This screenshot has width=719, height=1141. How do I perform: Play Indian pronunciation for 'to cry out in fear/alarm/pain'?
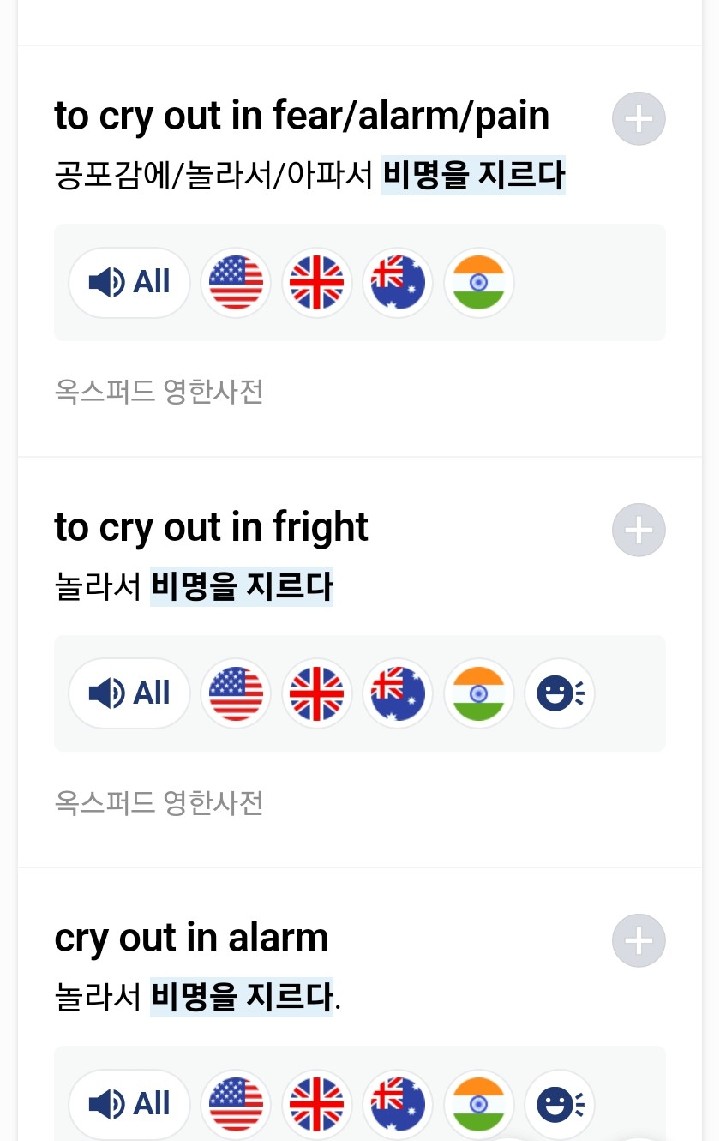point(479,282)
